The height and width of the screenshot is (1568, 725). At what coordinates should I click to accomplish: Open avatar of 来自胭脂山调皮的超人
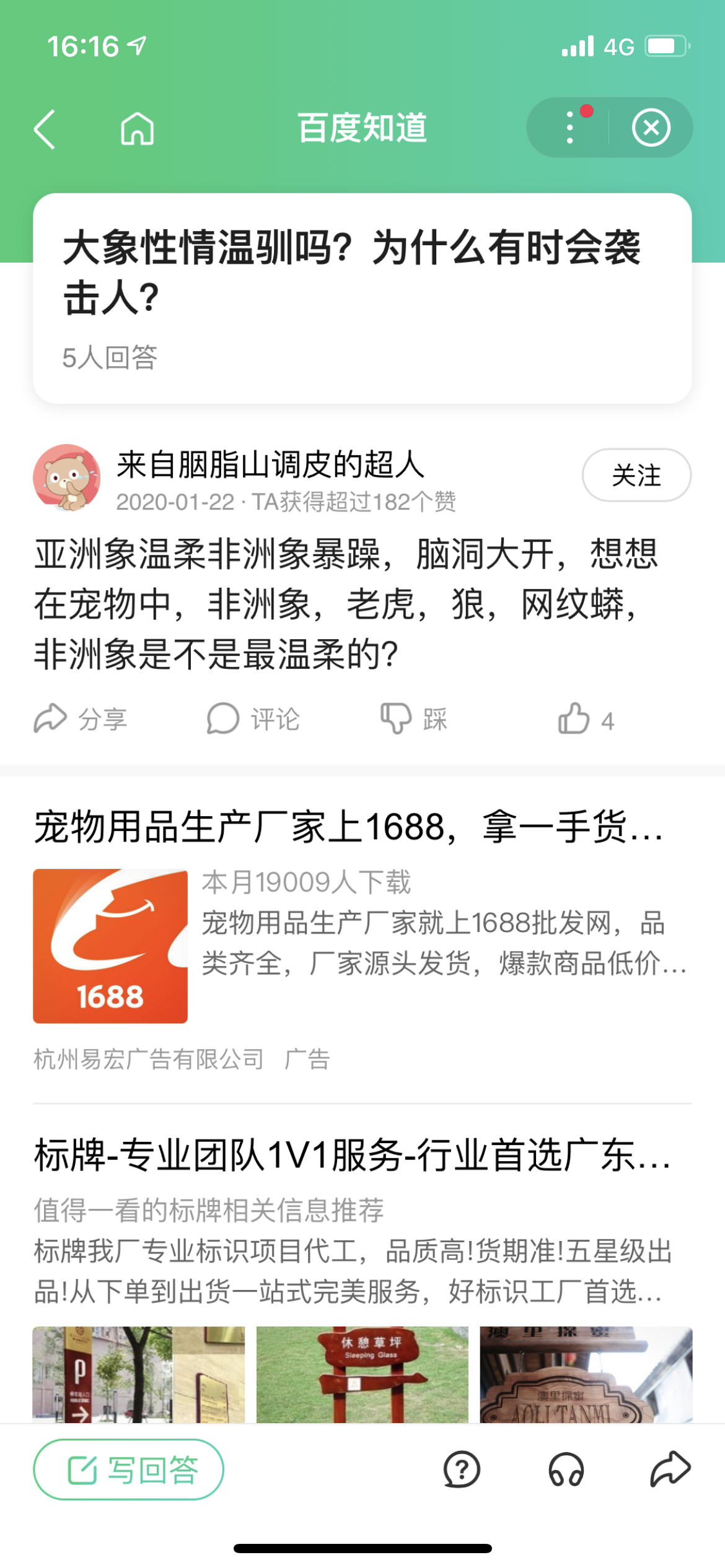tap(67, 477)
